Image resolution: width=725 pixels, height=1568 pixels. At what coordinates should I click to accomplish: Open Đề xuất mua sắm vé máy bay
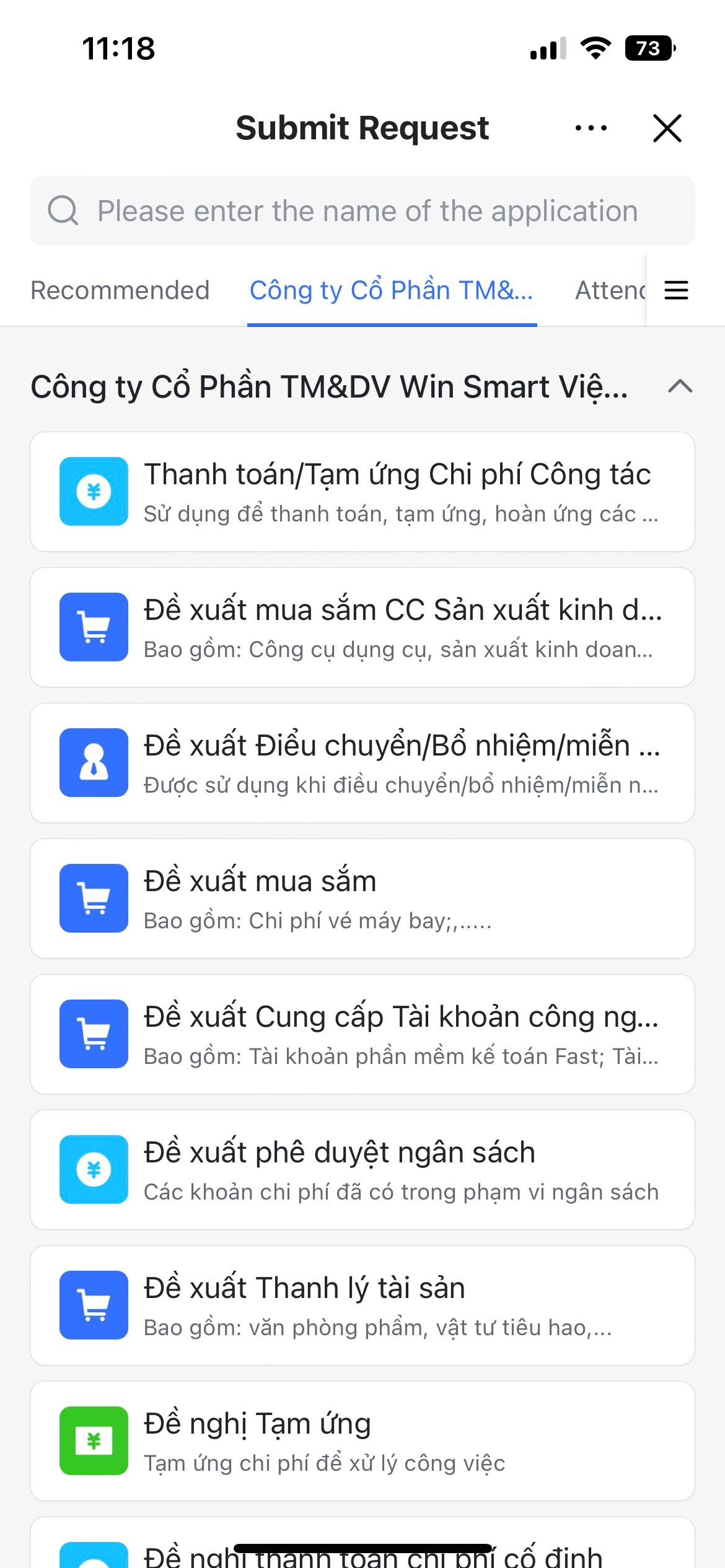[x=362, y=899]
